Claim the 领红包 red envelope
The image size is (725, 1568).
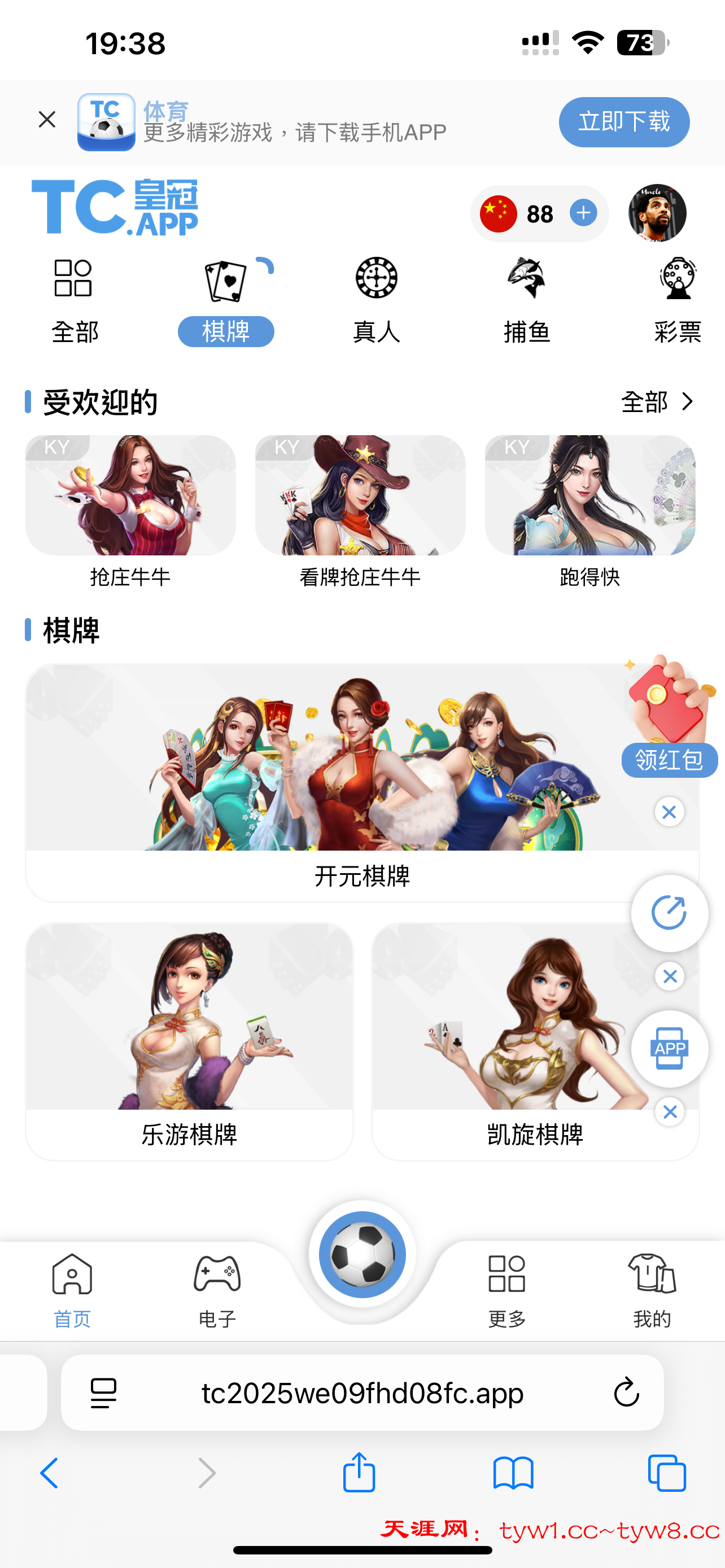(669, 759)
